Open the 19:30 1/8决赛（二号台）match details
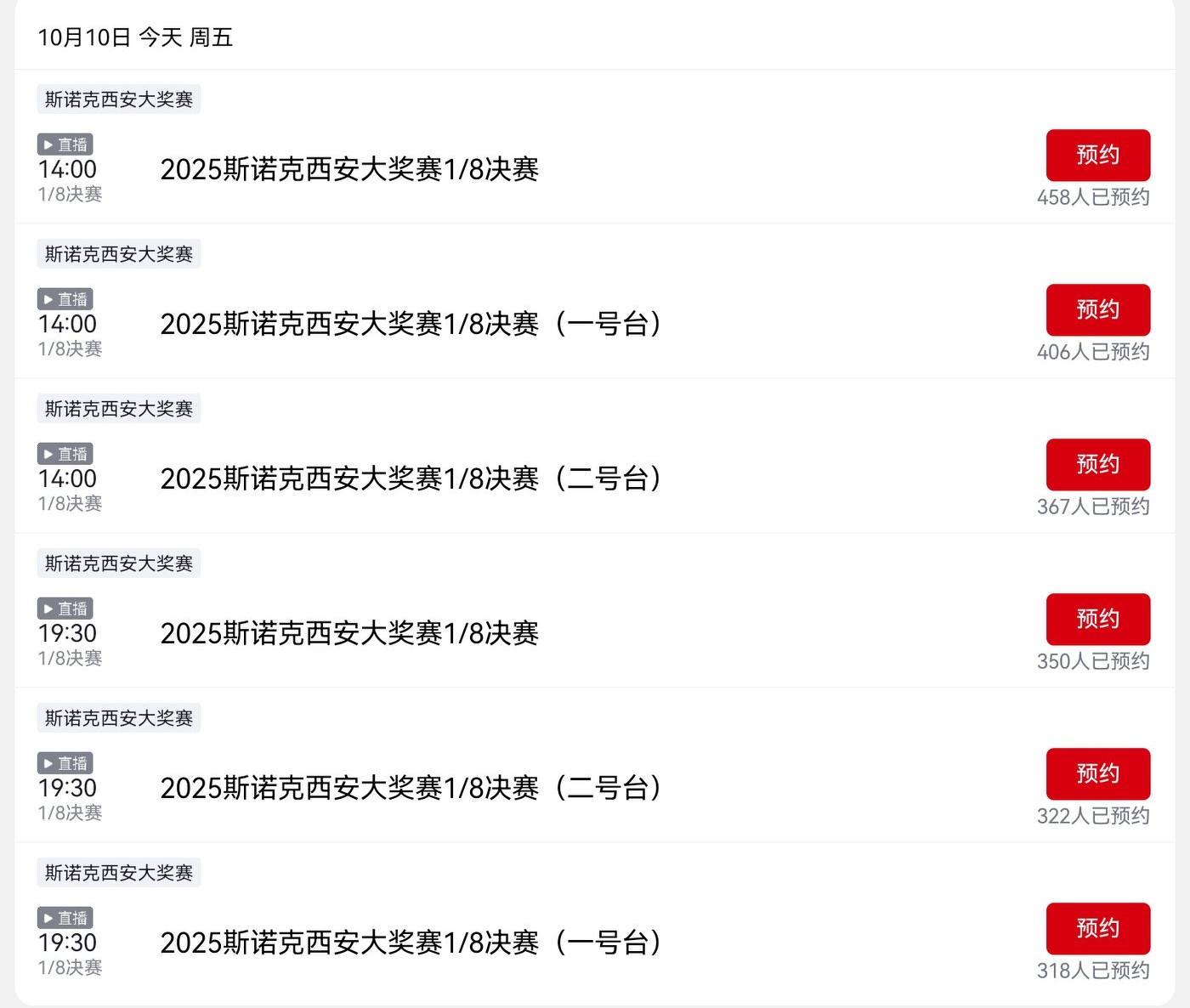1190x1008 pixels. [411, 788]
